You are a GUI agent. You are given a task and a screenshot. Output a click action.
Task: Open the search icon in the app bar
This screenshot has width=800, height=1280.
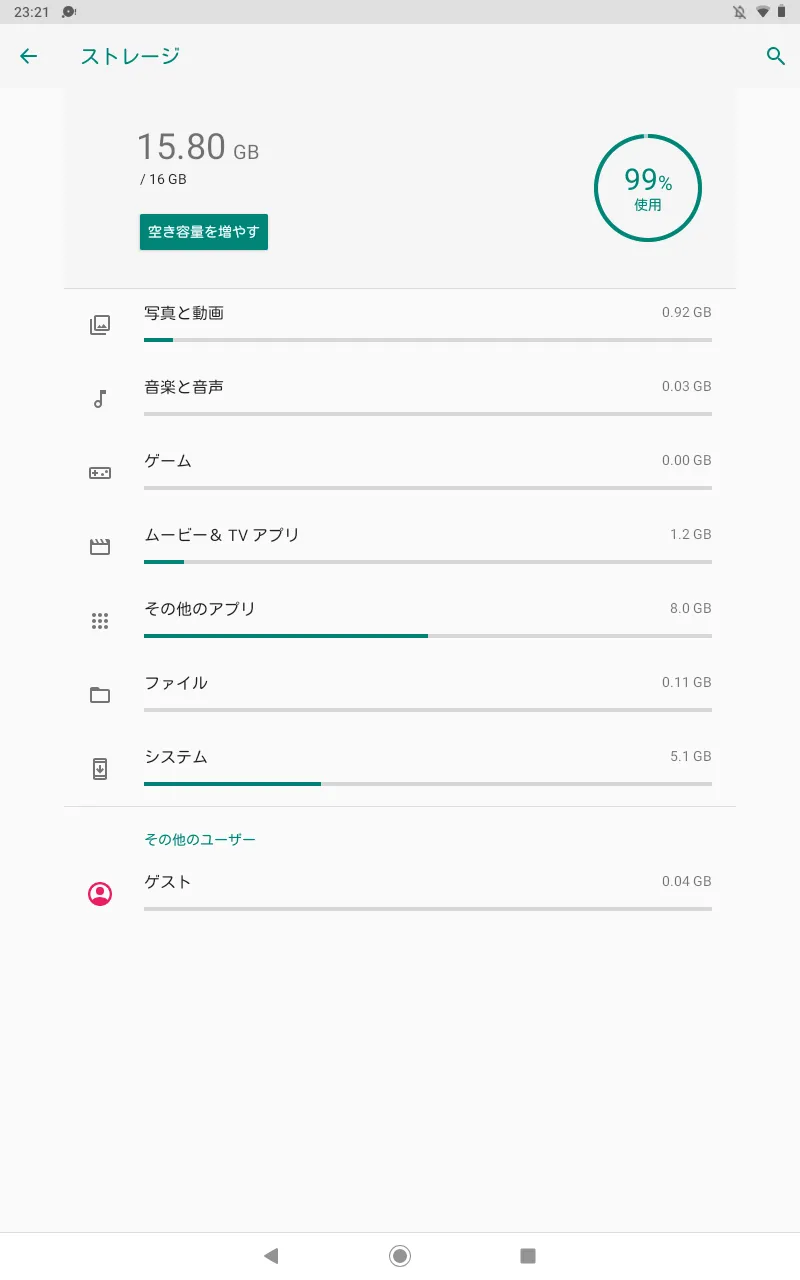(x=775, y=56)
